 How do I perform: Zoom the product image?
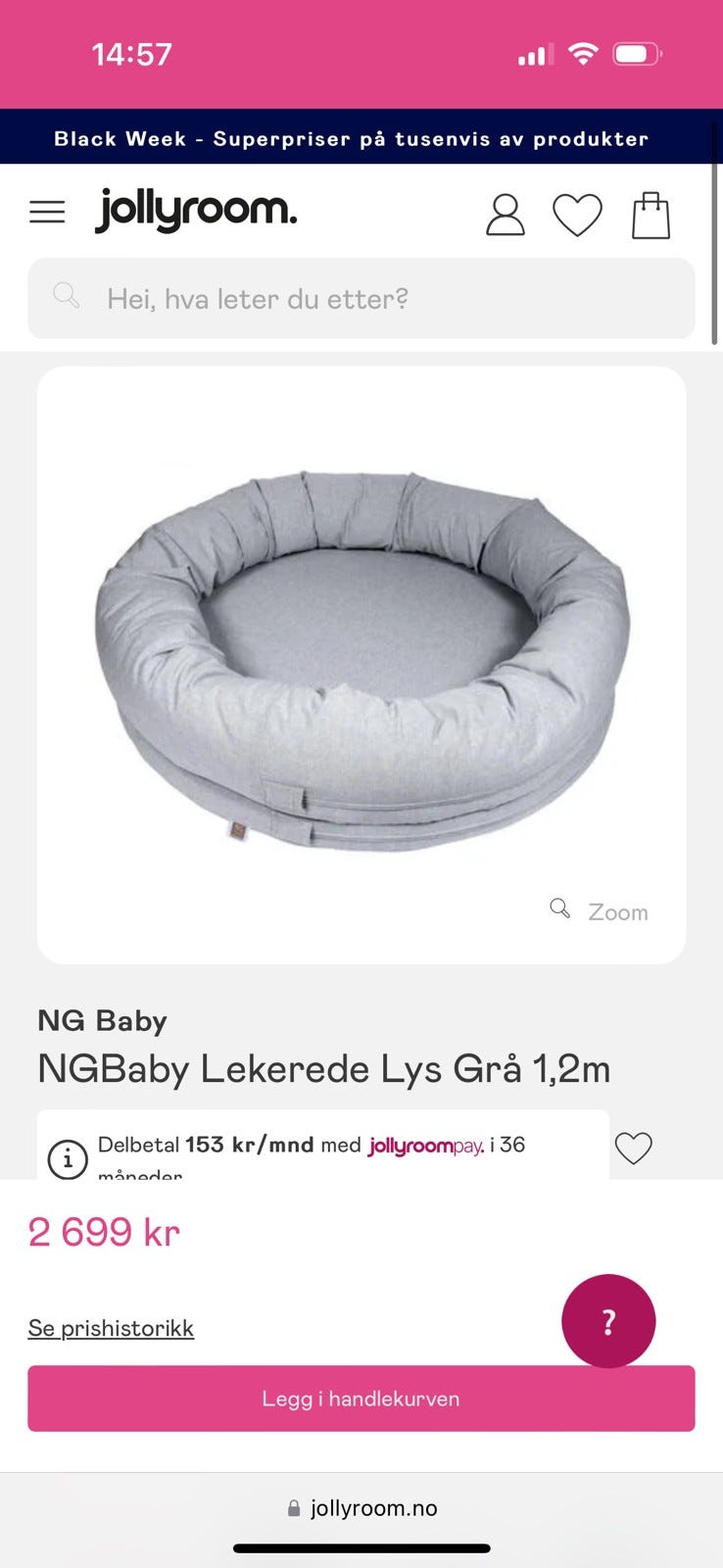click(600, 911)
